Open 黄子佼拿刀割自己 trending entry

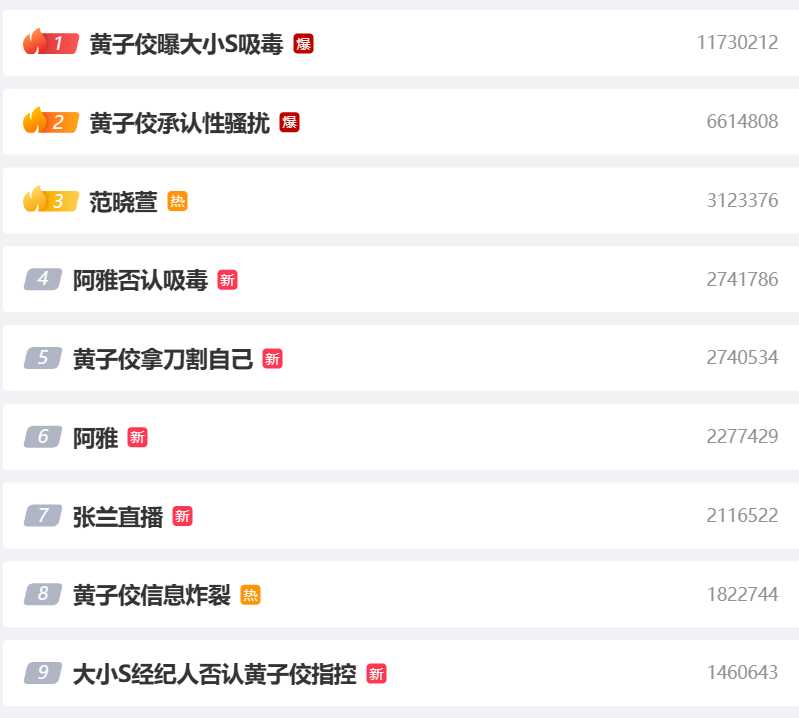[162, 358]
